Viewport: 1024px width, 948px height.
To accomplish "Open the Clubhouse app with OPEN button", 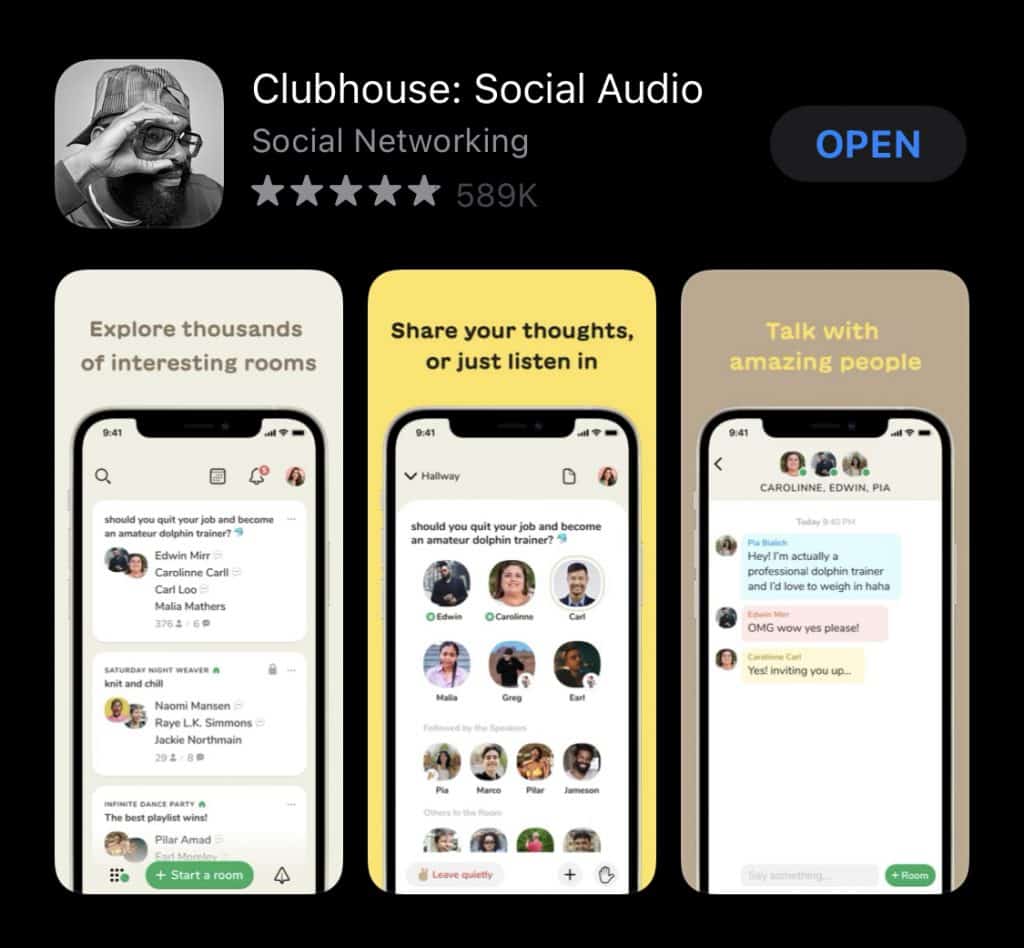I will pyautogui.click(x=867, y=144).
